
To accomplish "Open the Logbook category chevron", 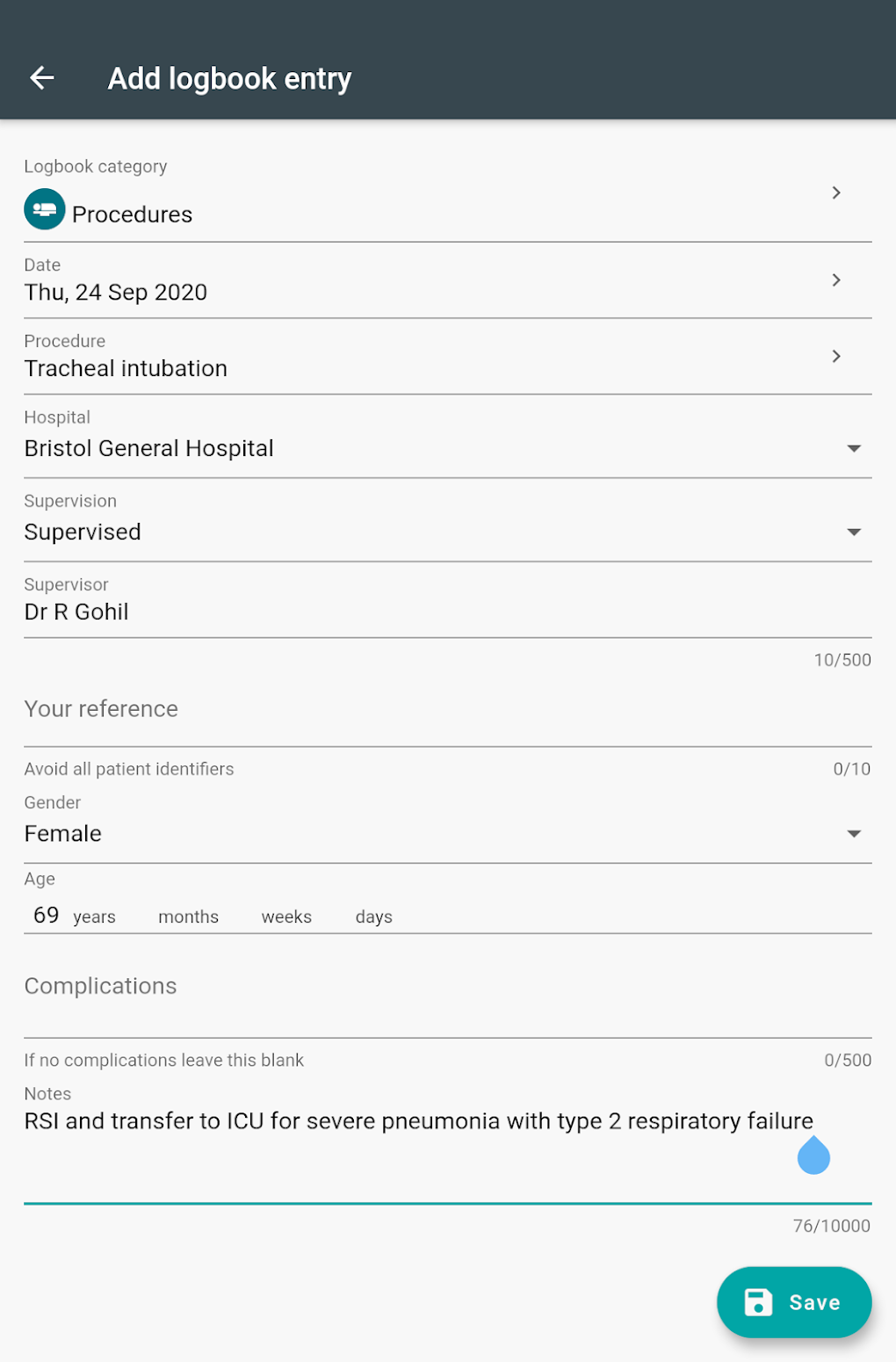I will (x=835, y=192).
